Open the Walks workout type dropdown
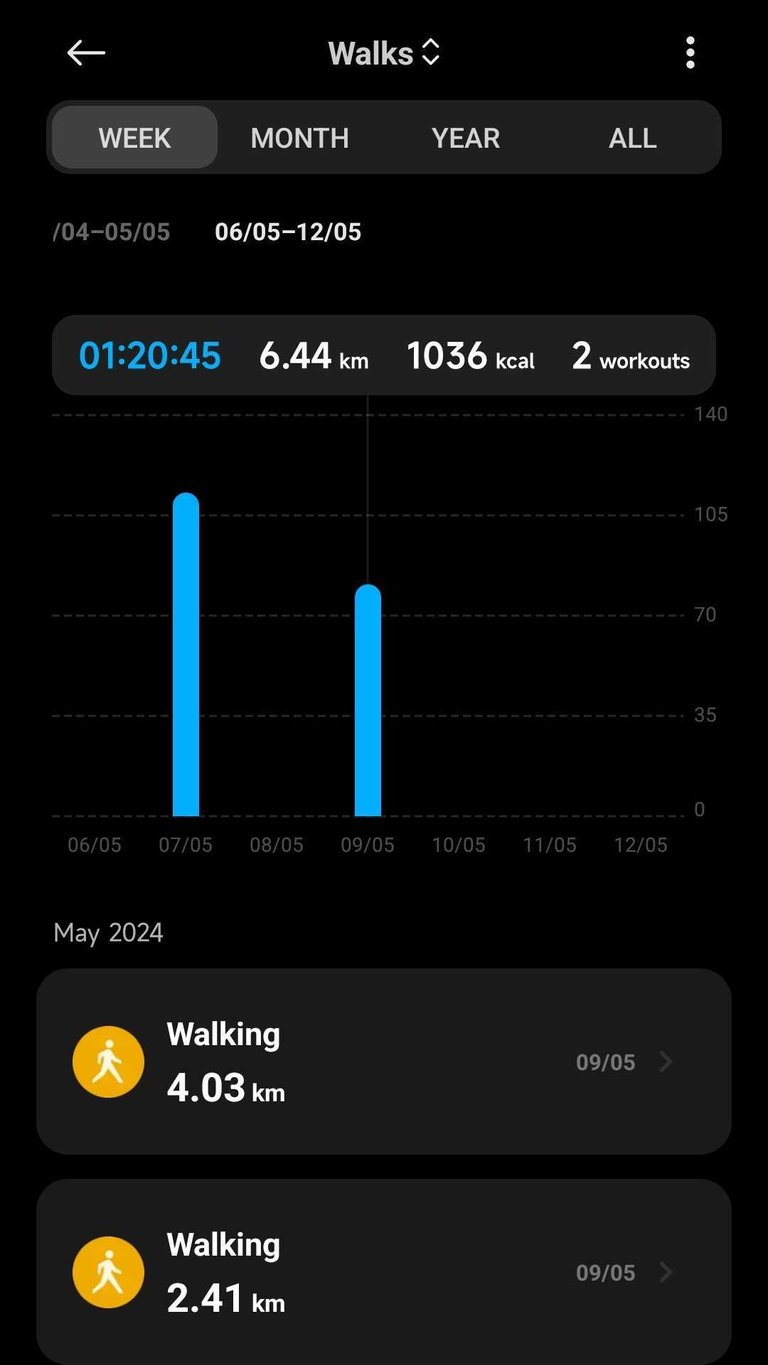 click(x=384, y=53)
